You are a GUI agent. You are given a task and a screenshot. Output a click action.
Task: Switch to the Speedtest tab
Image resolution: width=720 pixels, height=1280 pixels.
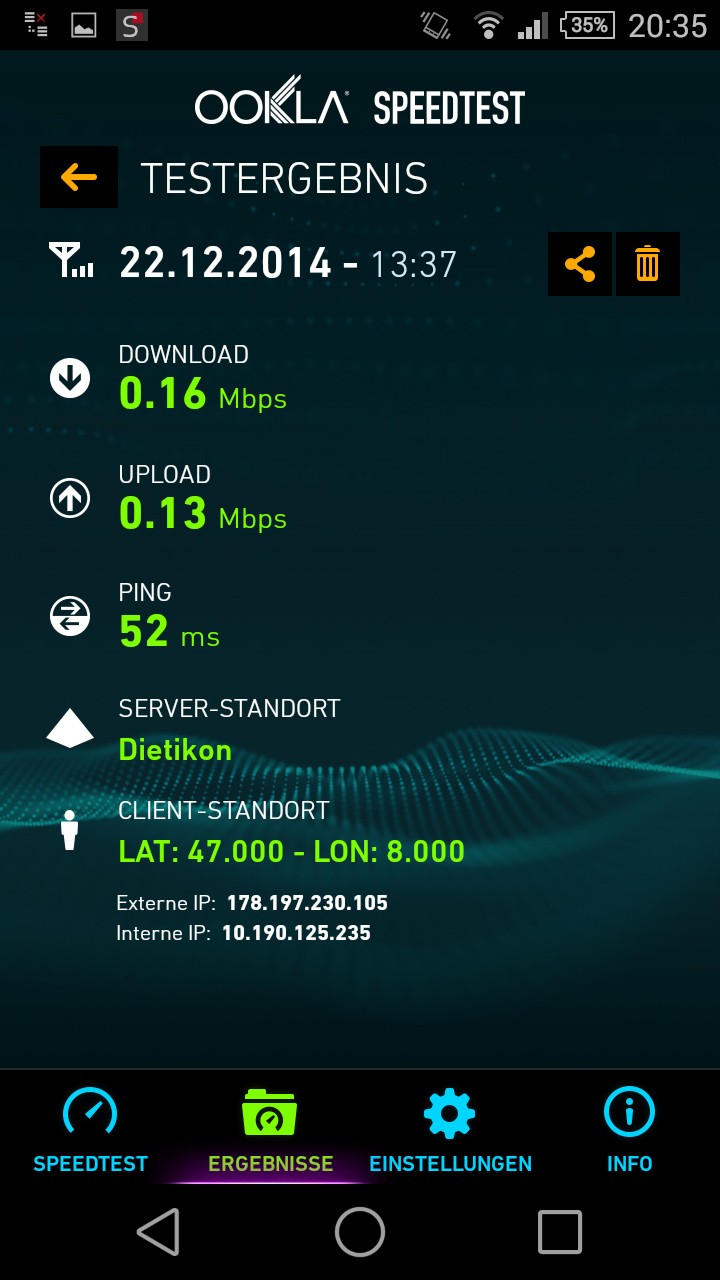pyautogui.click(x=90, y=1131)
